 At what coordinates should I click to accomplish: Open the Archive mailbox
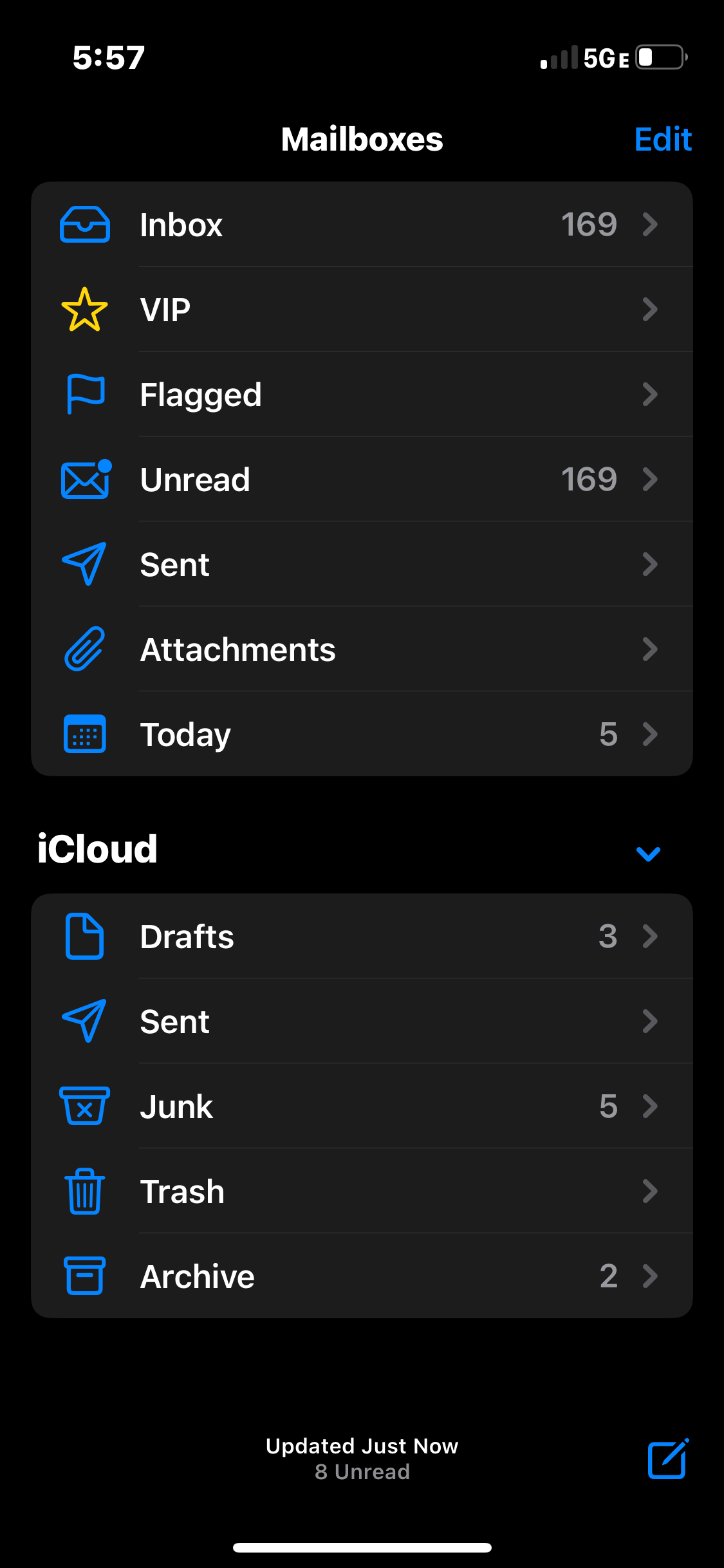(362, 1276)
